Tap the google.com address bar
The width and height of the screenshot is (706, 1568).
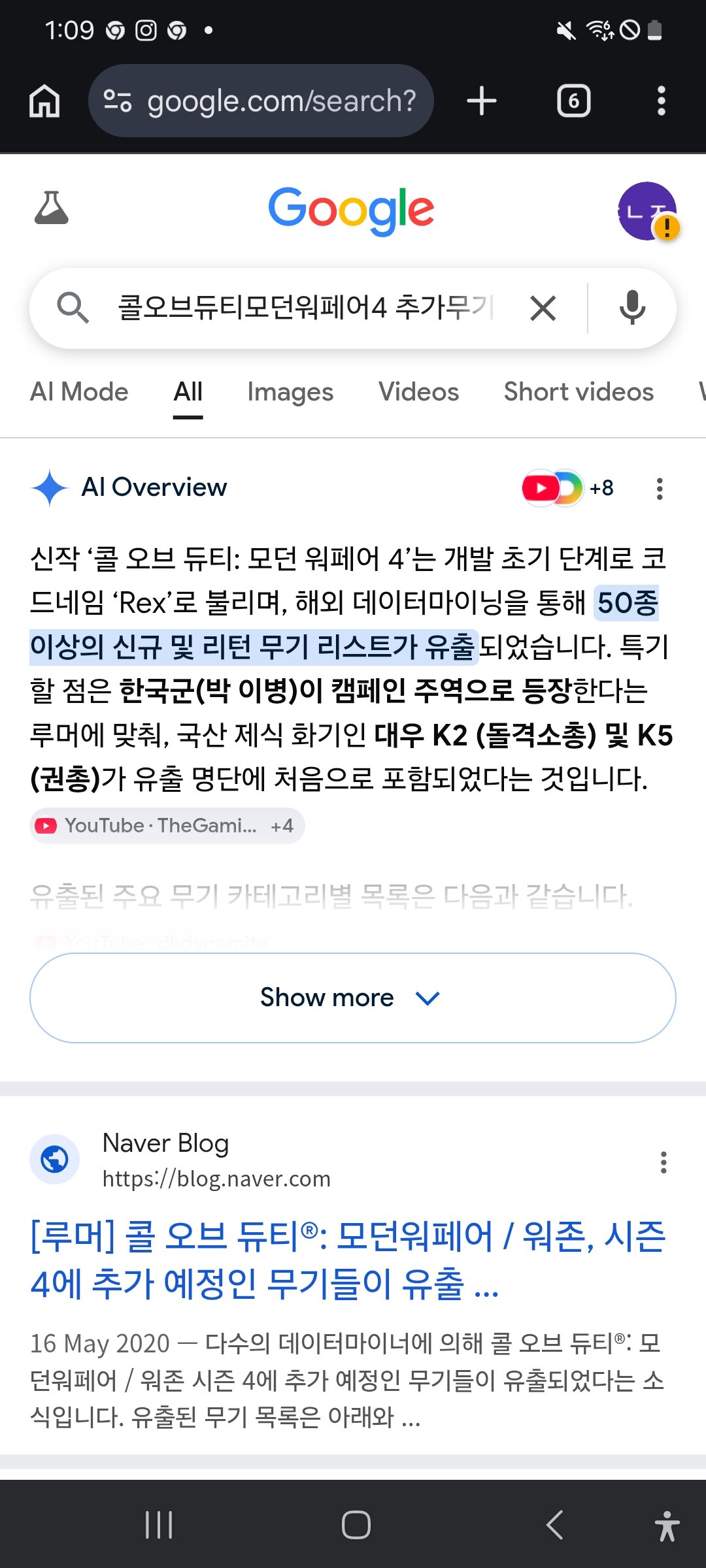[261, 101]
